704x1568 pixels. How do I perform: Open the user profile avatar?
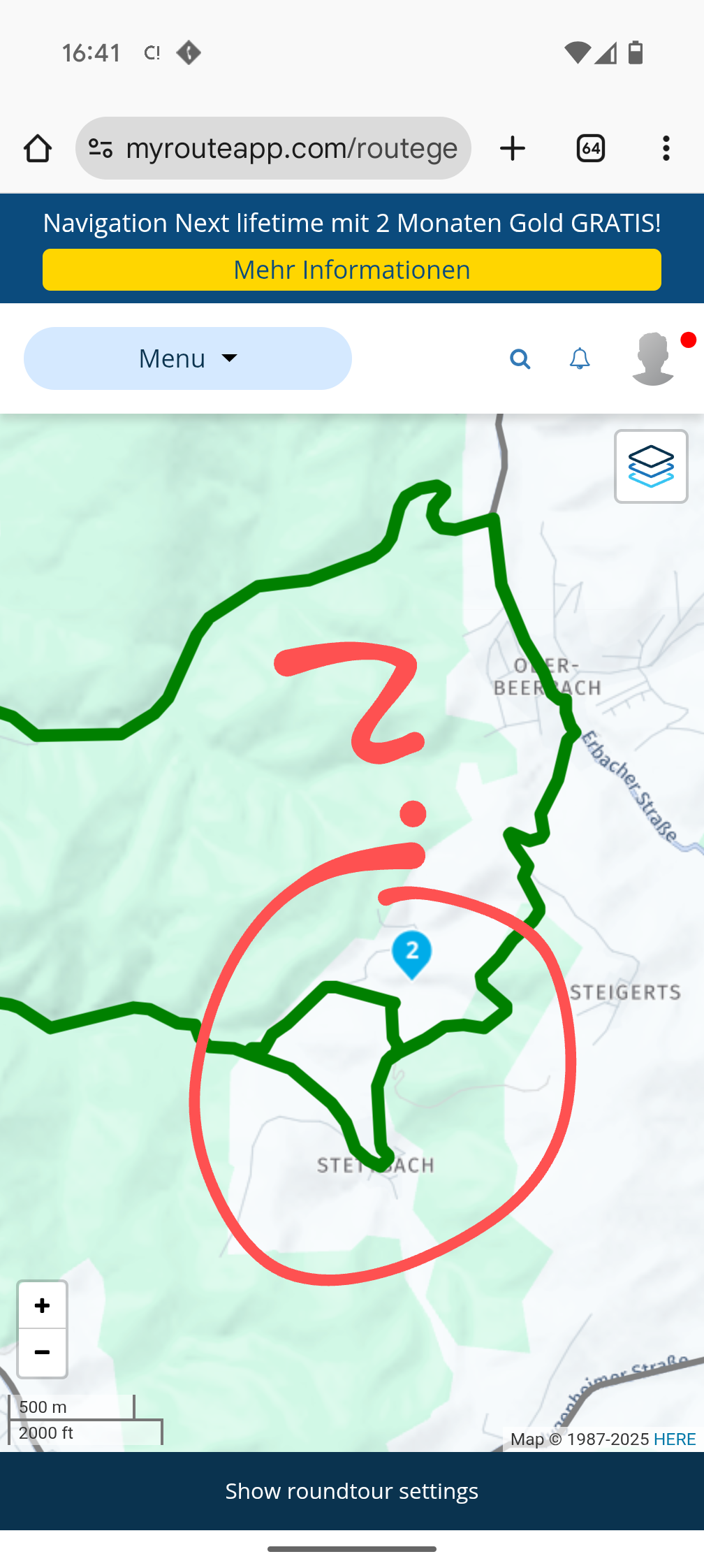coord(653,358)
